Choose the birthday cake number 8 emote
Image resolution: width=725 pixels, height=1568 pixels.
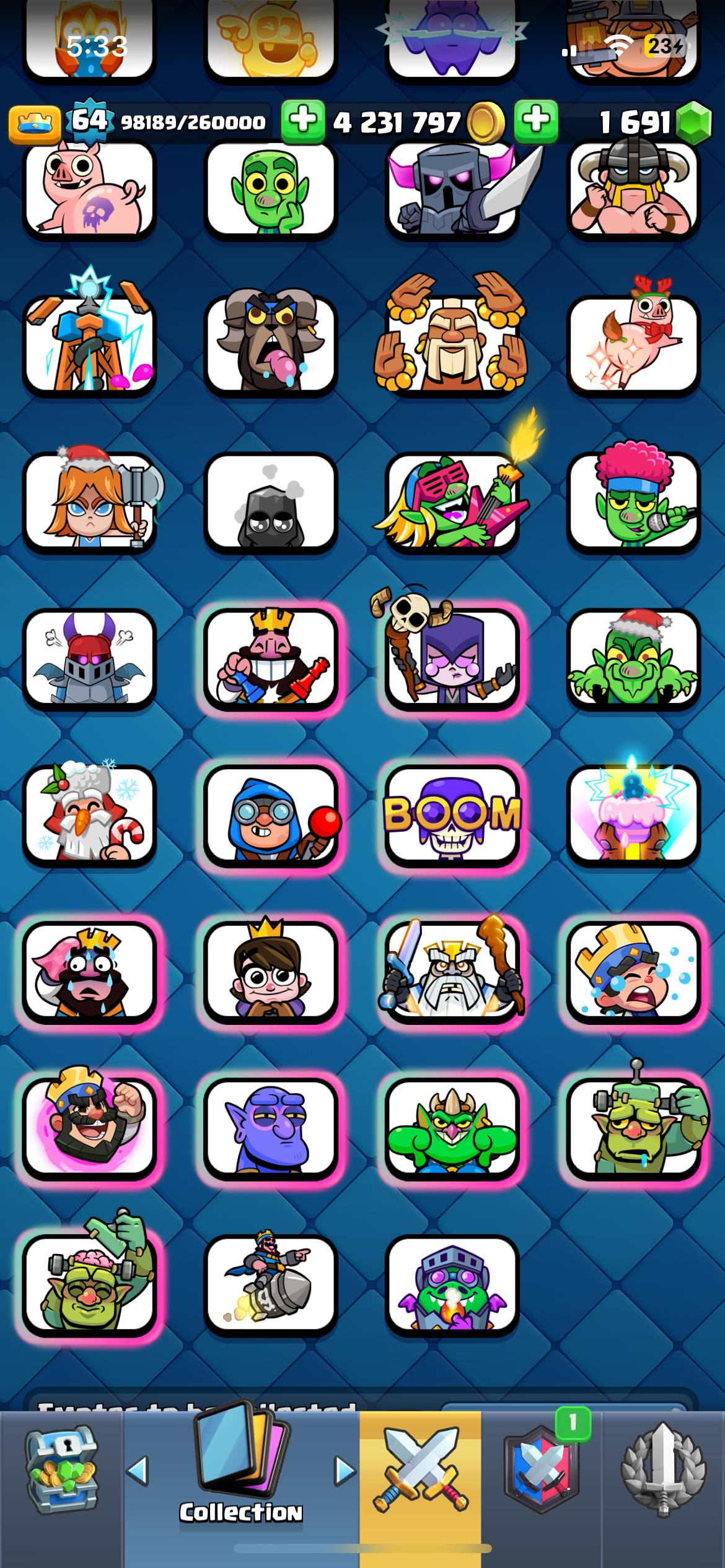pos(633,816)
